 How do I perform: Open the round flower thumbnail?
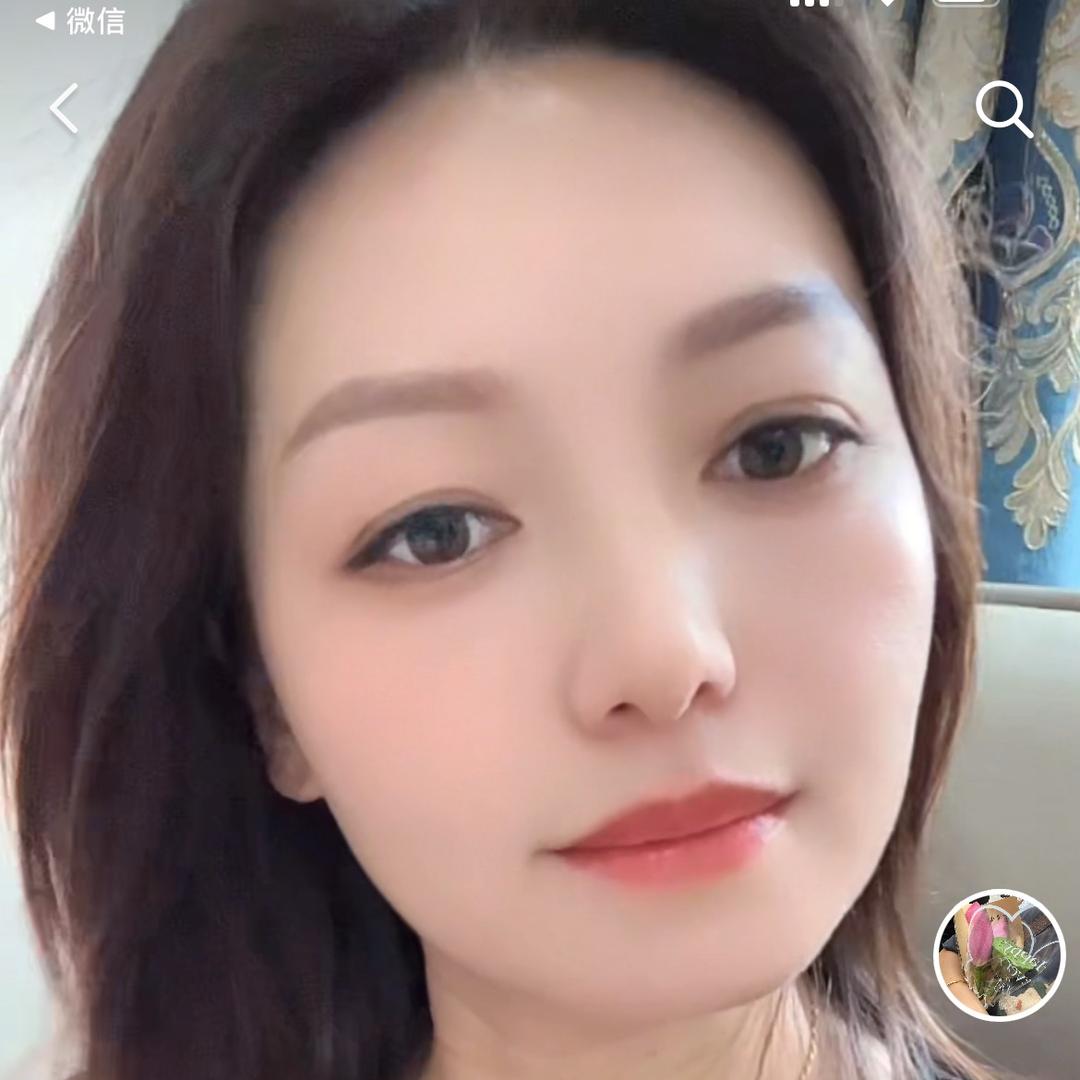[999, 955]
